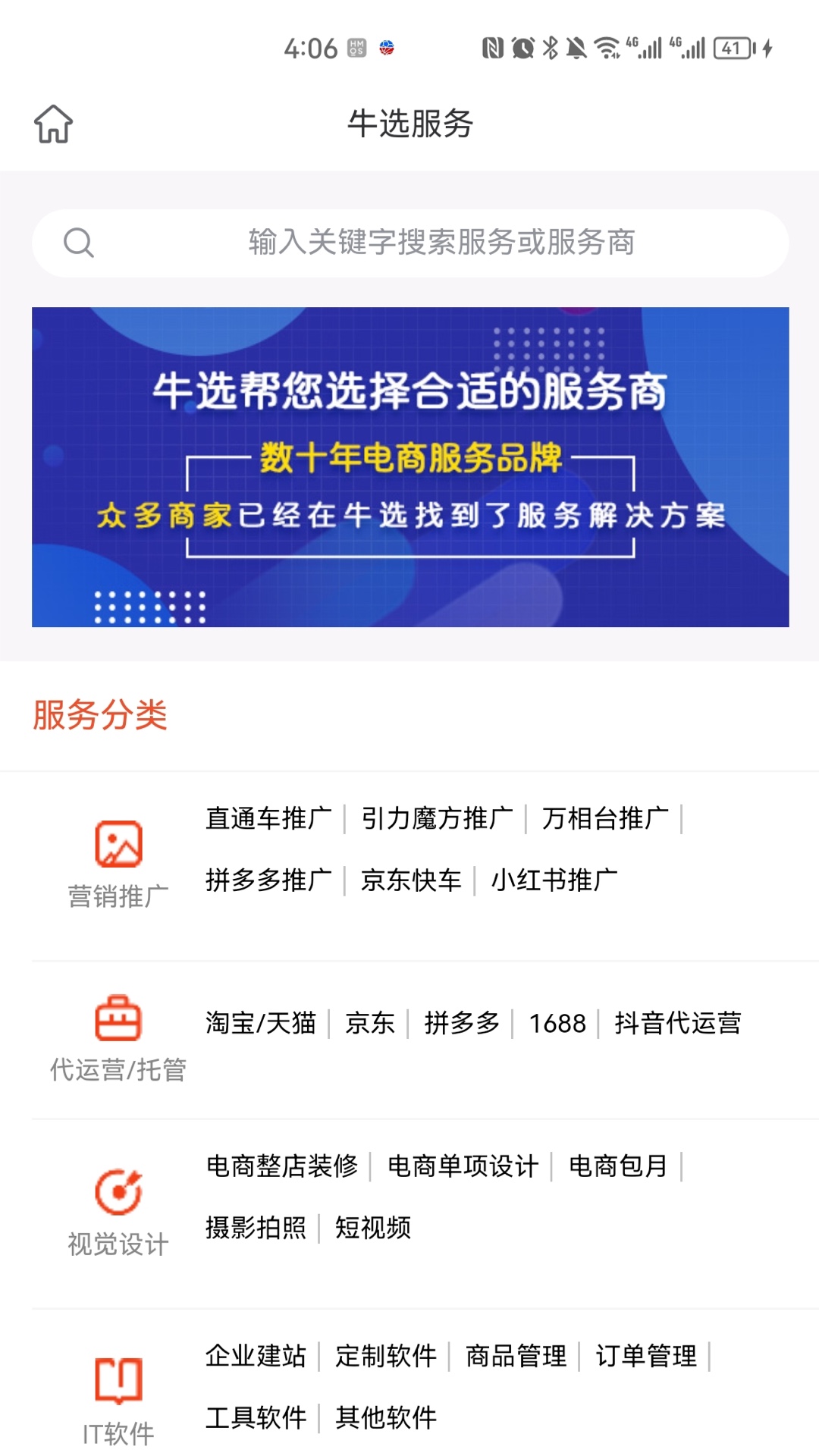Open 淘宝/天猫 operation service
Viewport: 819px width, 1456px height.
(x=260, y=1023)
